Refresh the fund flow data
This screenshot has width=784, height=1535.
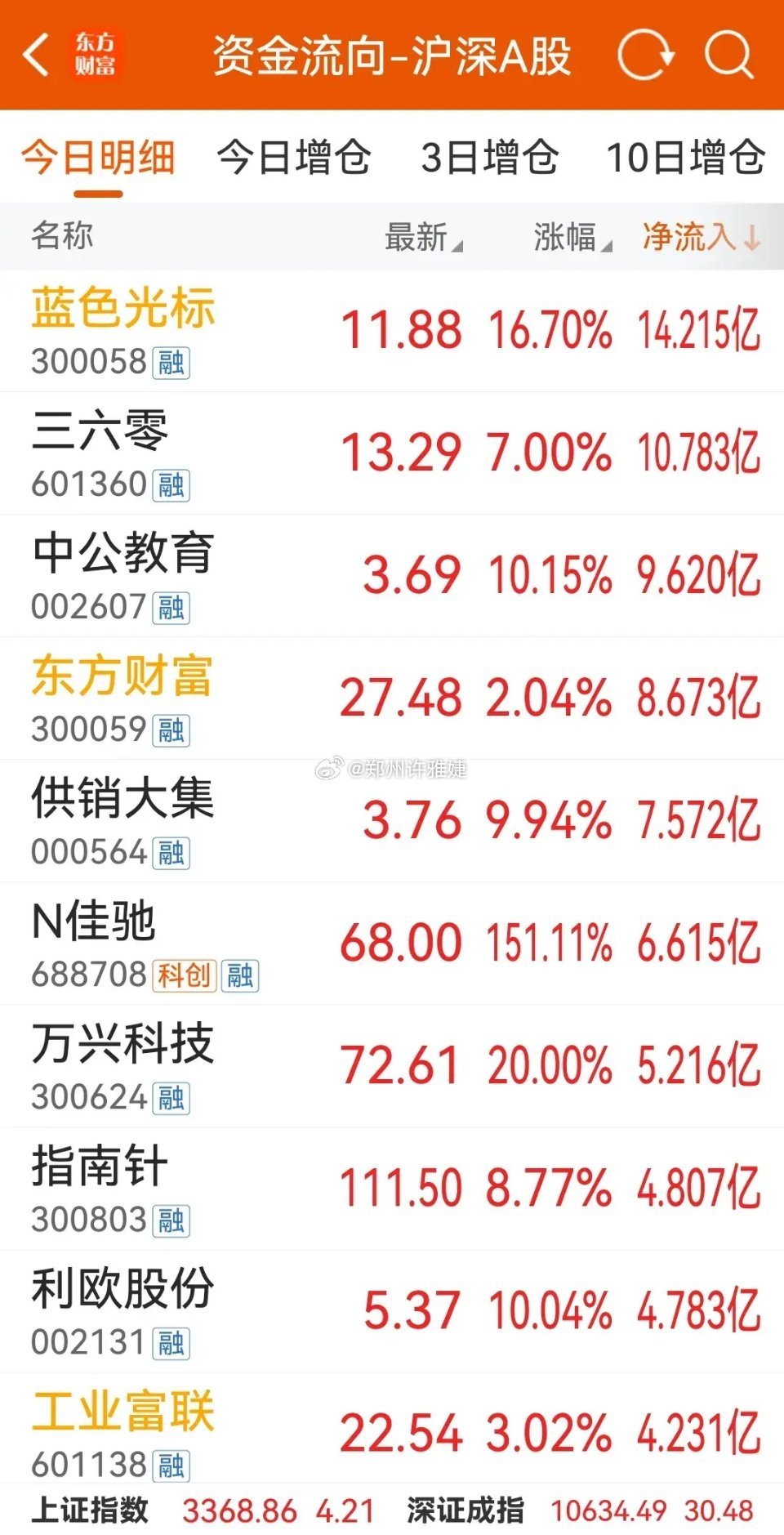(x=645, y=56)
